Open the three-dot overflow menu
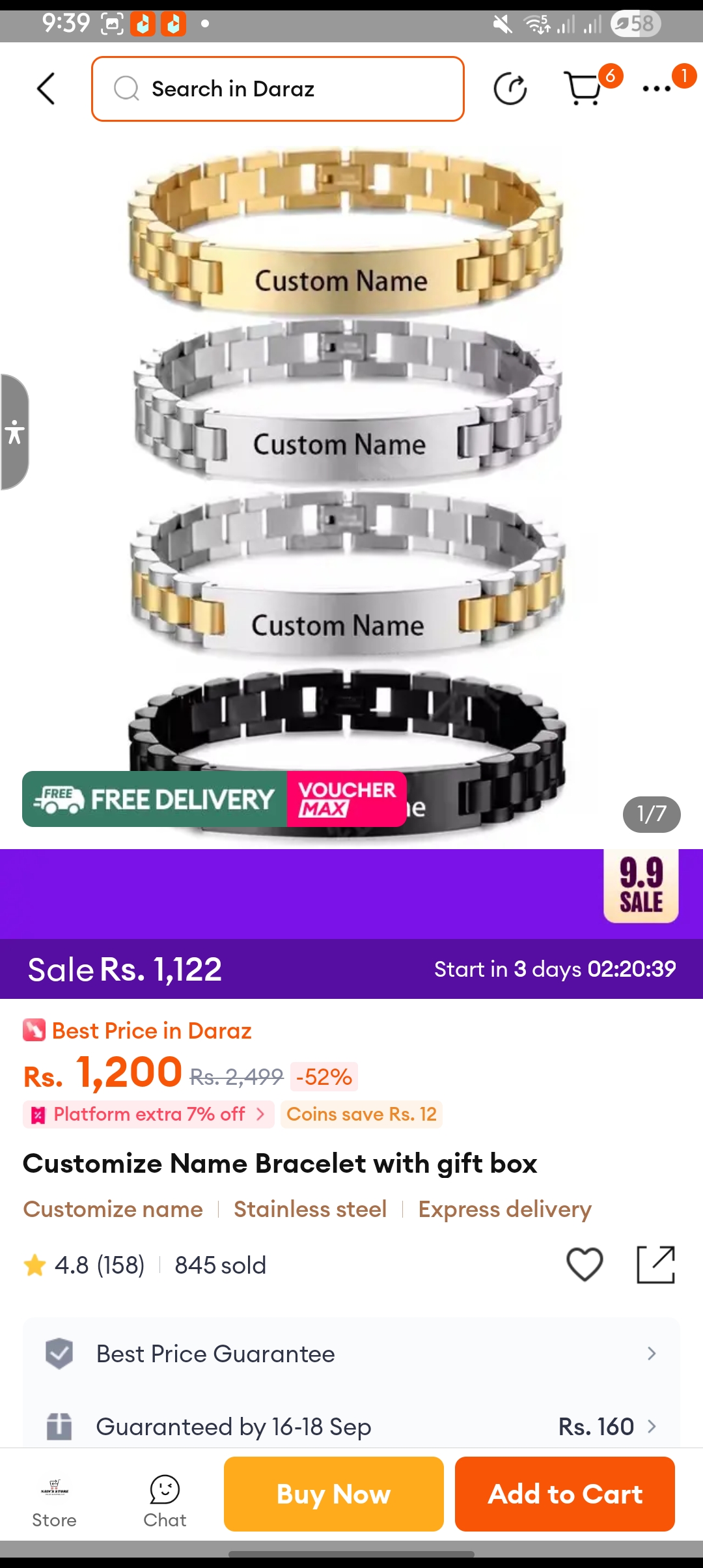The image size is (703, 1568). [x=656, y=89]
